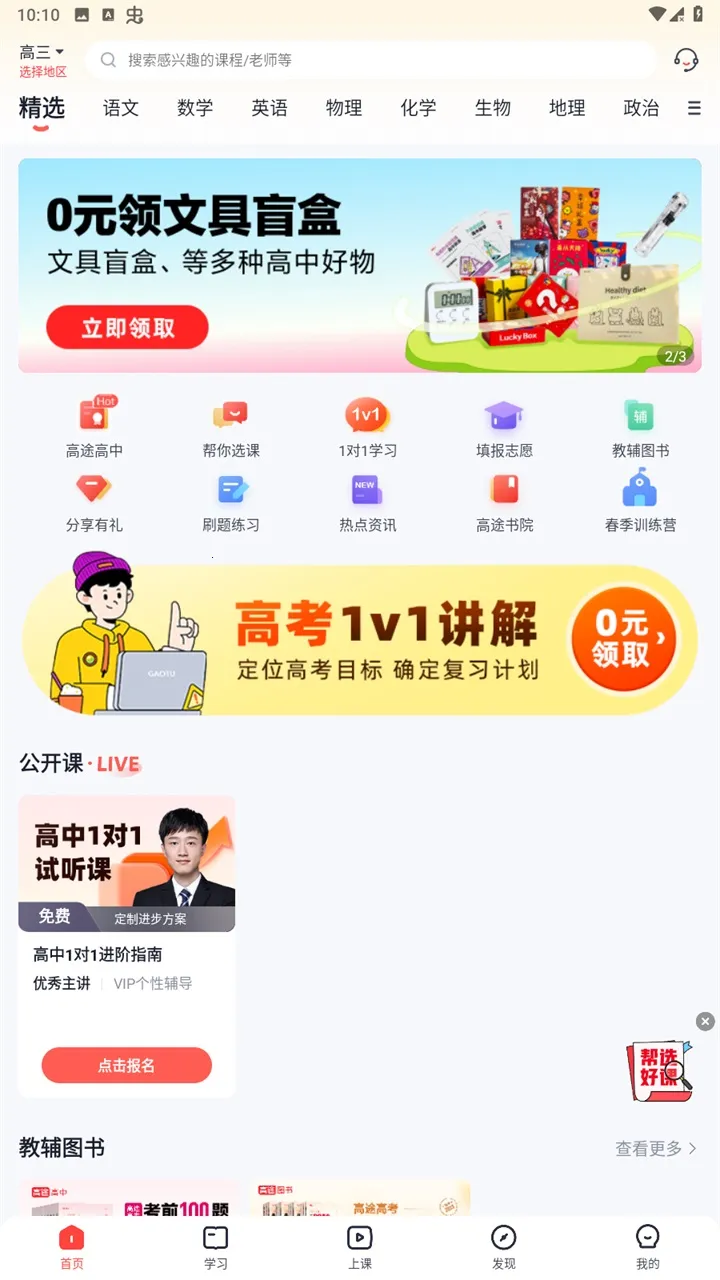Open 填报志愿 section
The height and width of the screenshot is (1280, 720).
coord(504,428)
